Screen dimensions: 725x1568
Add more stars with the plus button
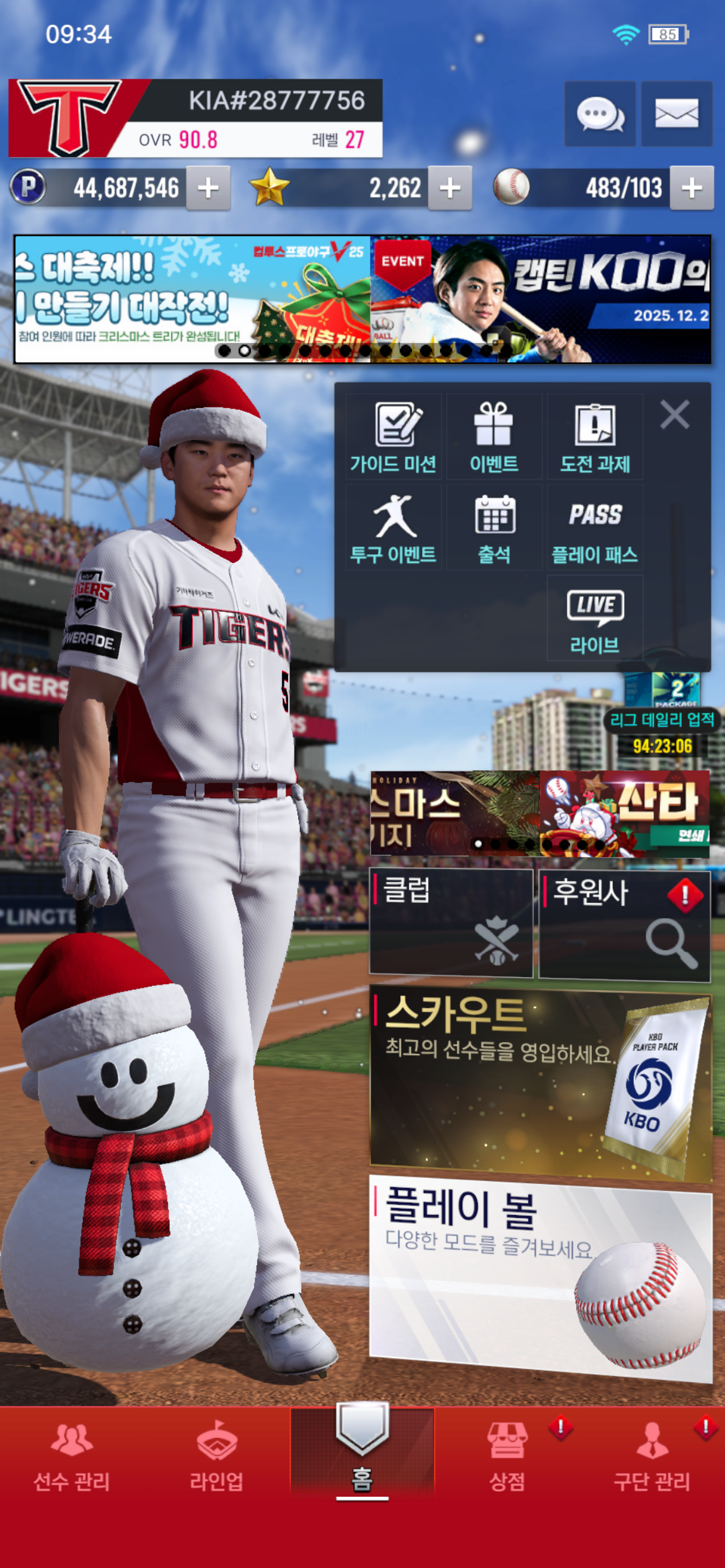pos(450,188)
